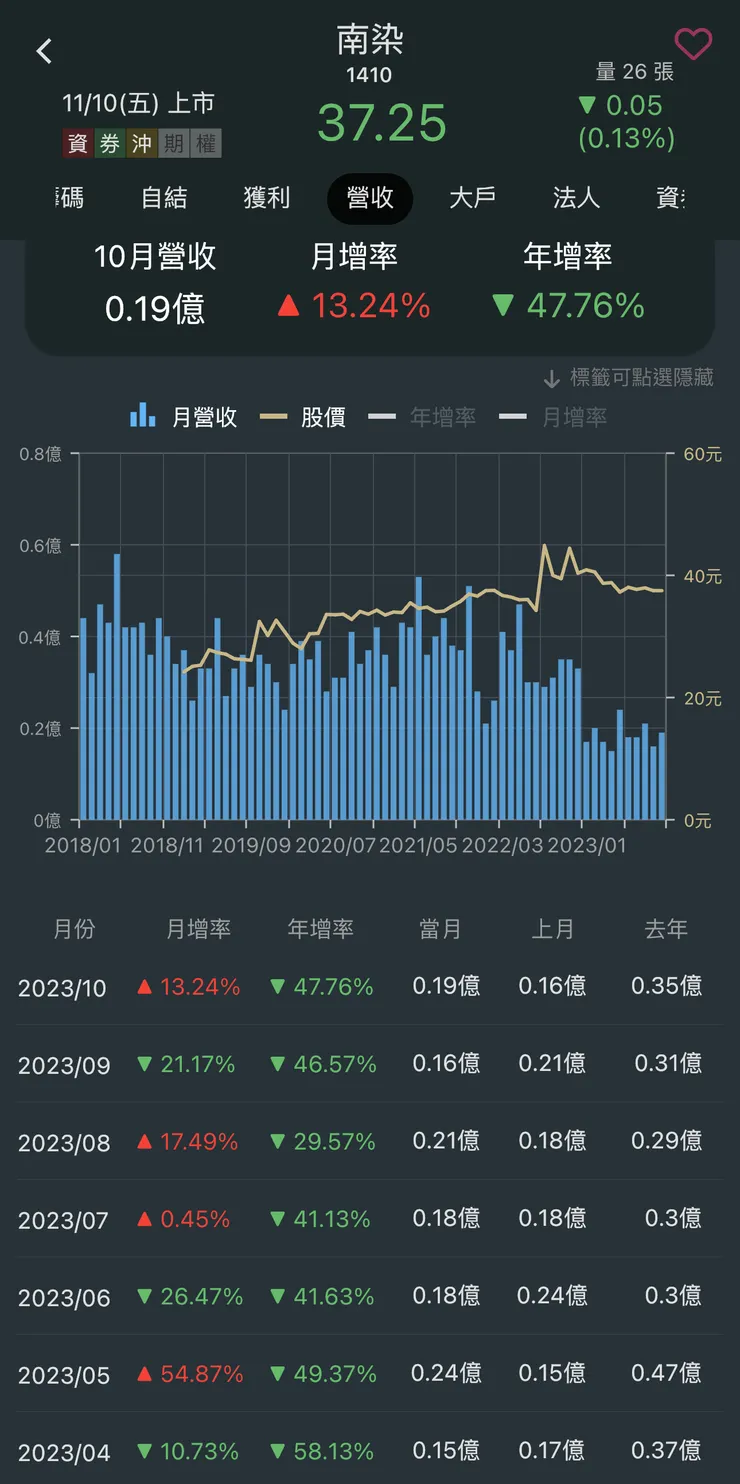Show the 年增率 series on the chart

[443, 417]
